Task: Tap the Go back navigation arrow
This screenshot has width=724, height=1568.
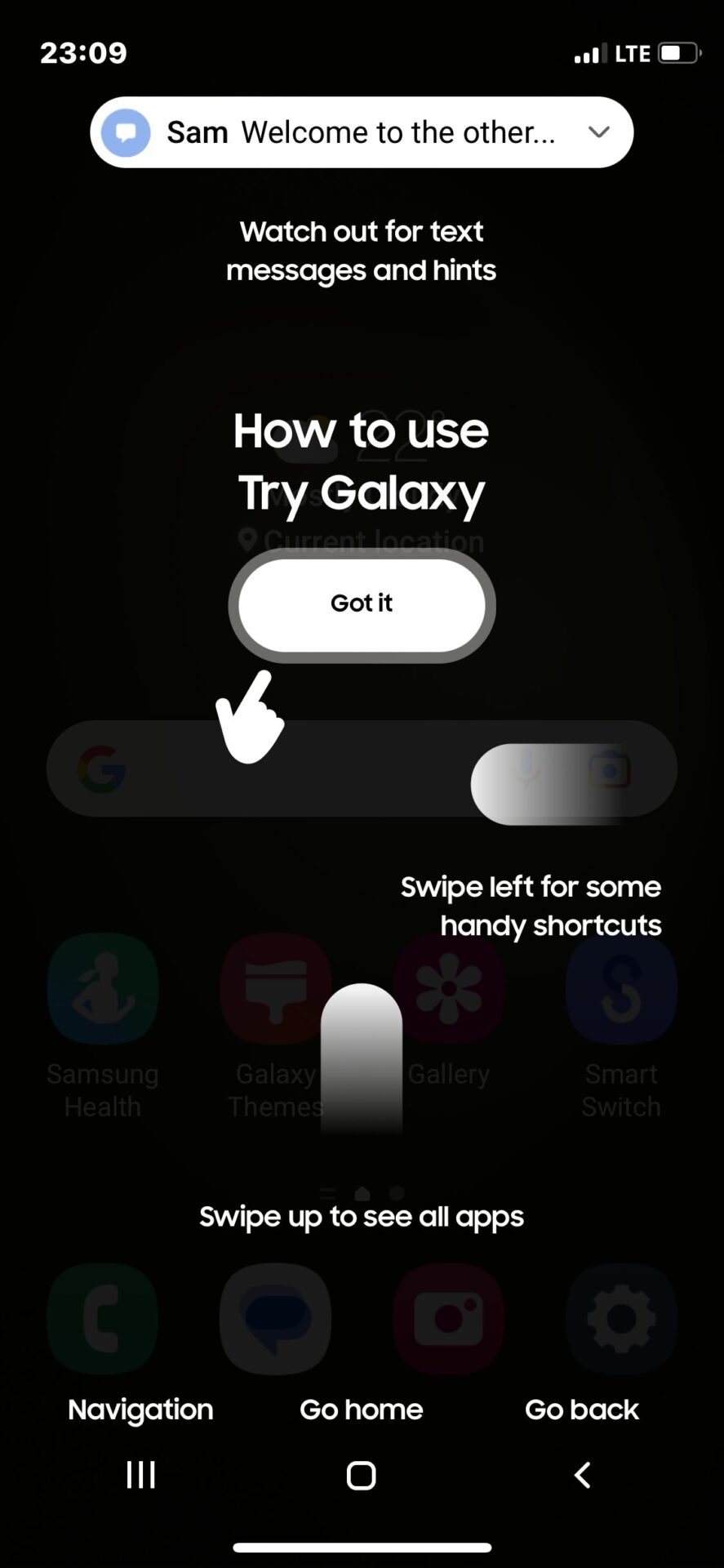Action: (x=582, y=1475)
